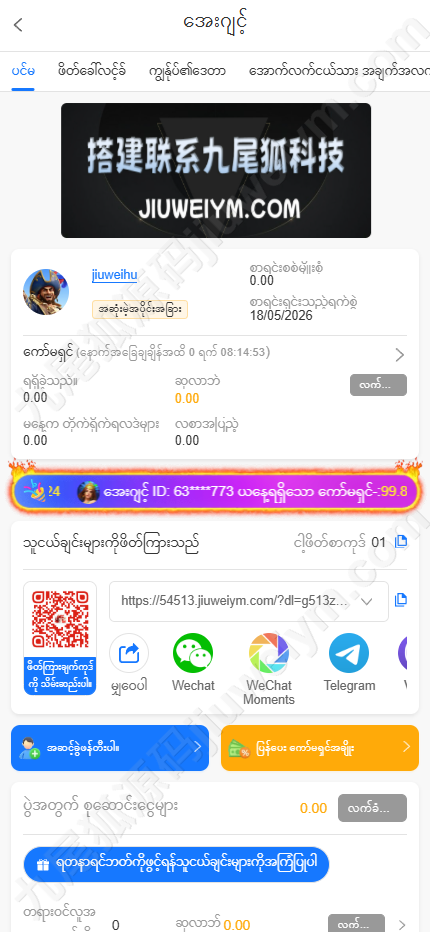The height and width of the screenshot is (932, 430).
Task: Tap the blue treasure chest invite button
Action: pyautogui.click(x=176, y=864)
